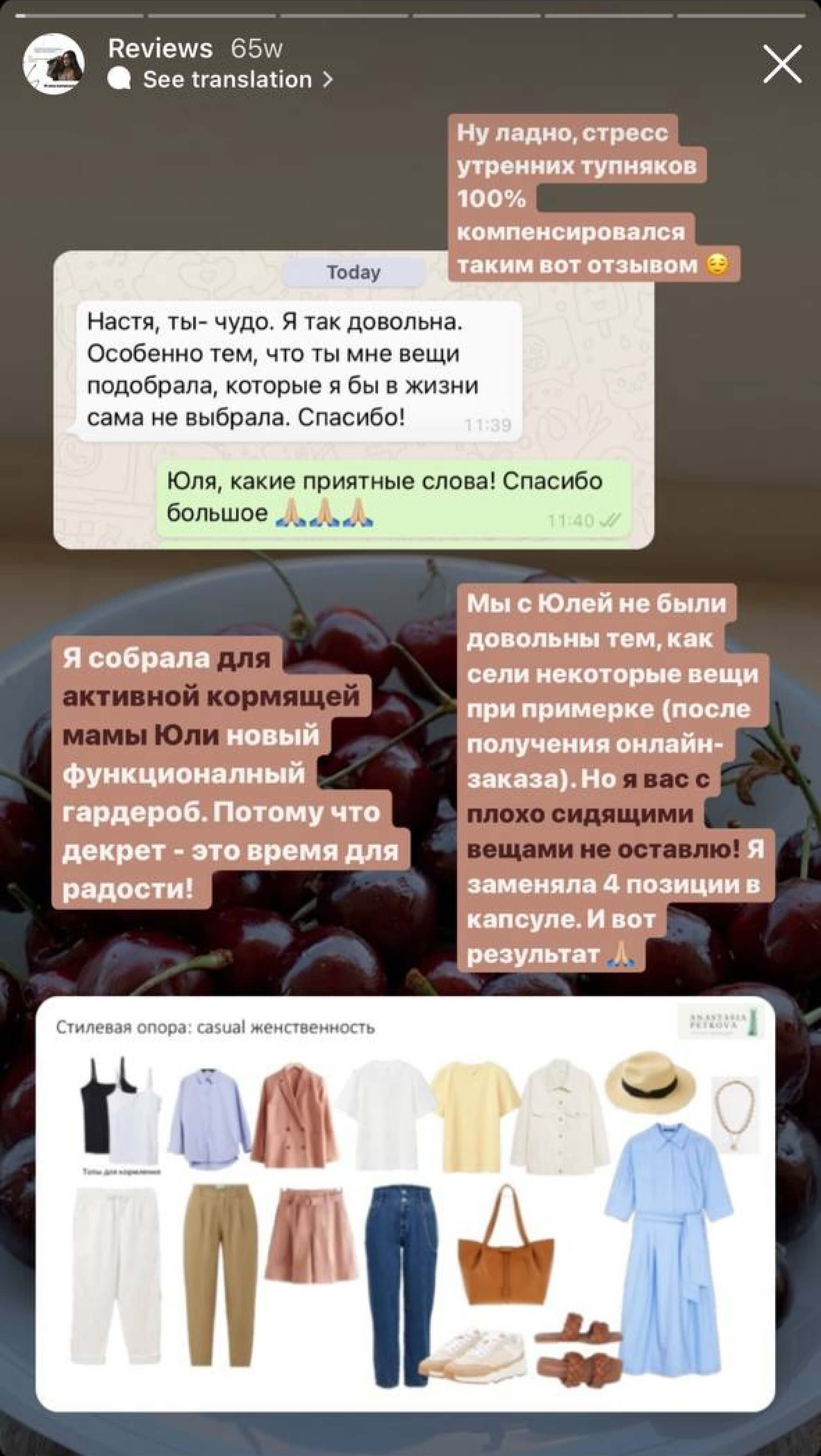Viewport: 821px width, 1456px height.
Task: Open the Reviews highlight name
Action: [160, 49]
